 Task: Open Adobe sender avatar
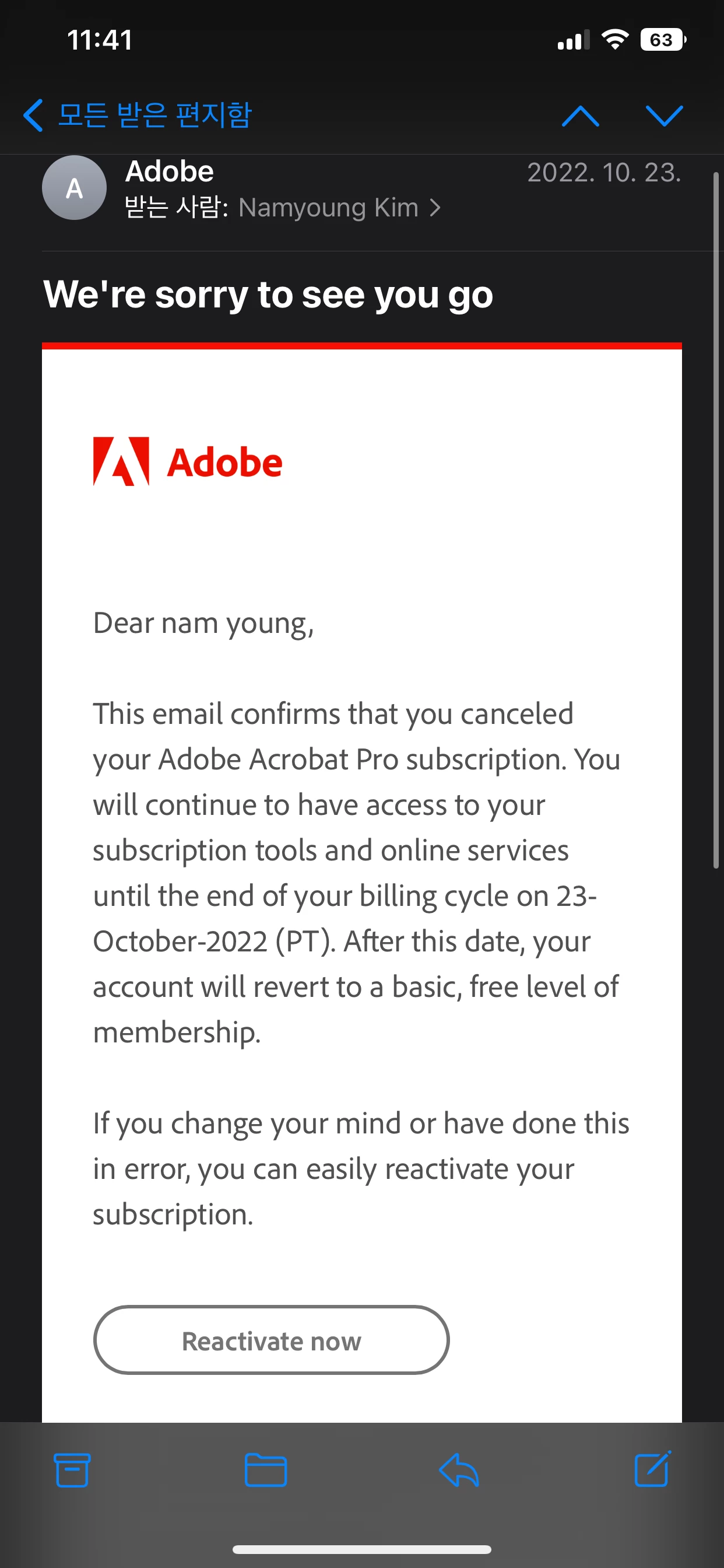(74, 188)
